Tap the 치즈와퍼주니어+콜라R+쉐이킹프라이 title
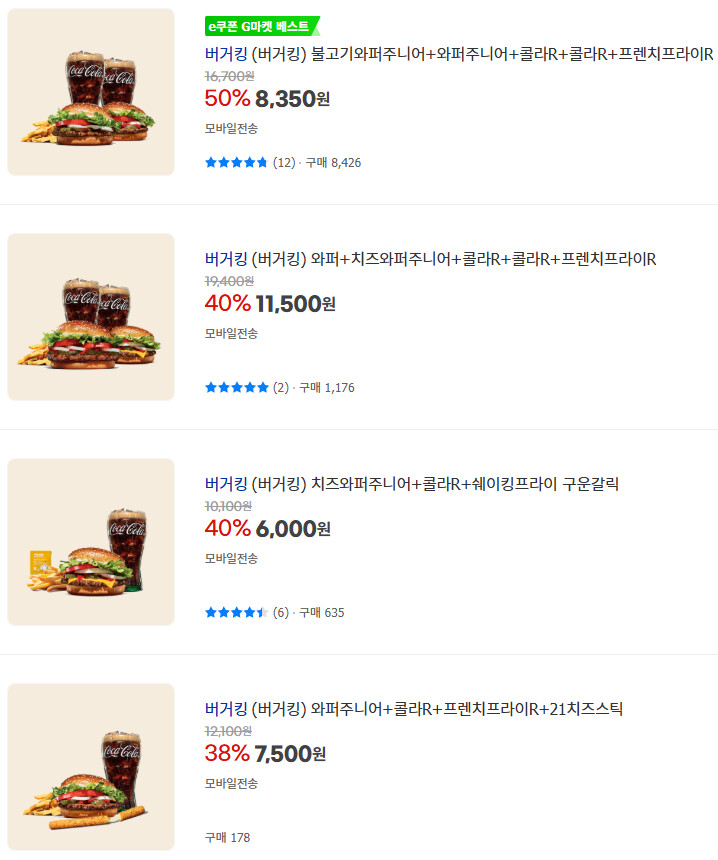The height and width of the screenshot is (860, 718). click(x=412, y=485)
